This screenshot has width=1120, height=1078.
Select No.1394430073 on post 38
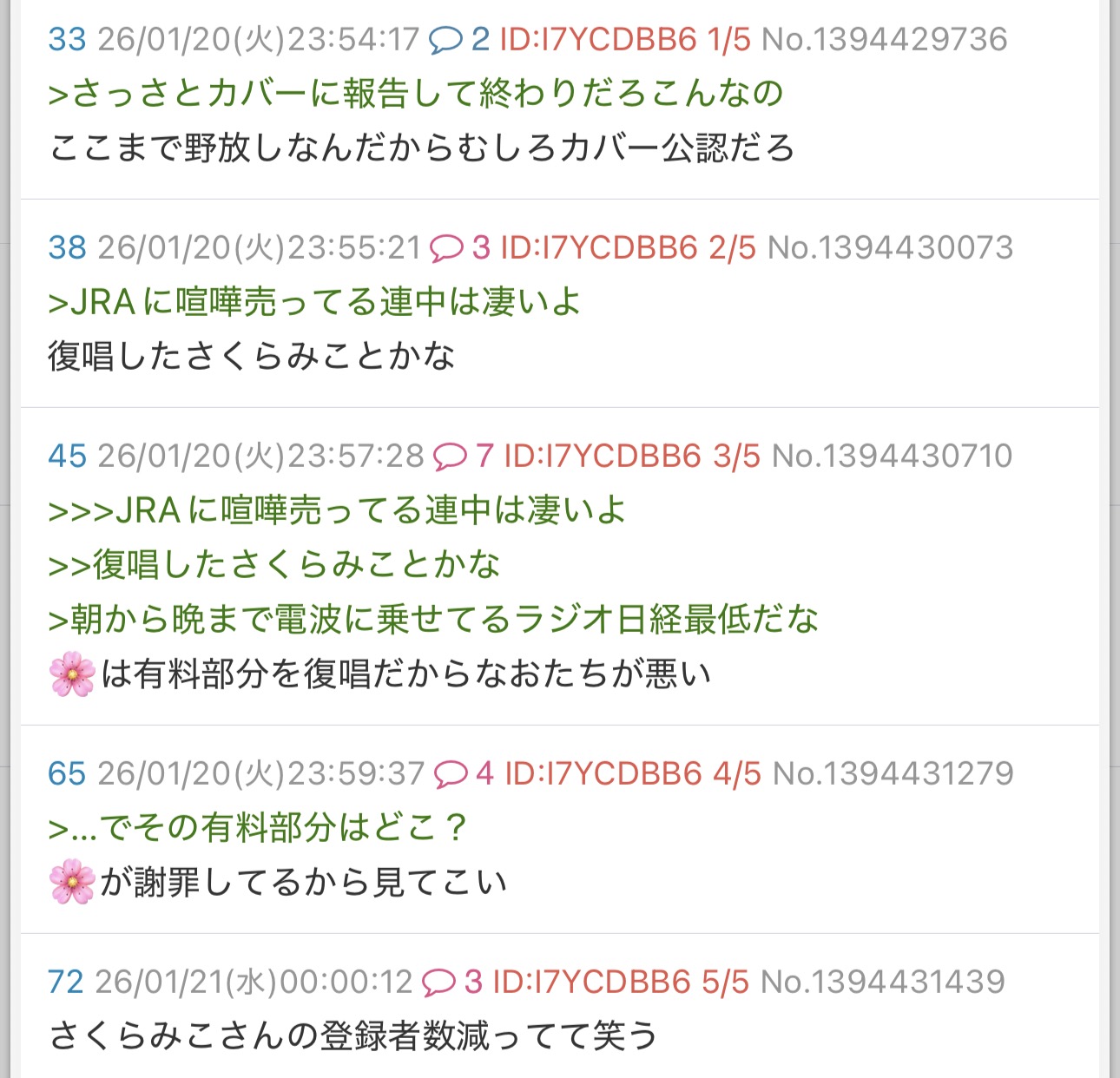click(891, 247)
